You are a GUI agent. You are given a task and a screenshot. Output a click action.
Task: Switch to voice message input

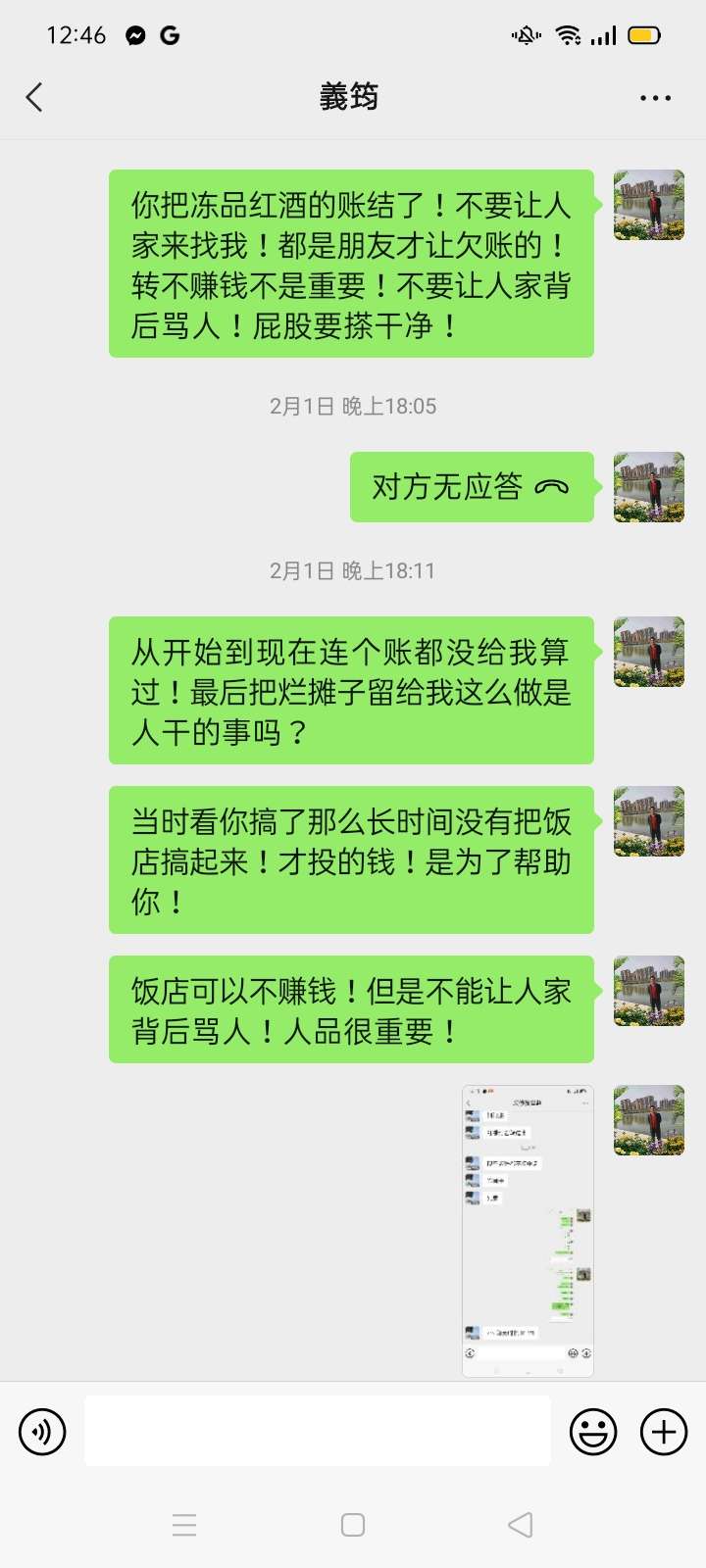pos(42,1432)
